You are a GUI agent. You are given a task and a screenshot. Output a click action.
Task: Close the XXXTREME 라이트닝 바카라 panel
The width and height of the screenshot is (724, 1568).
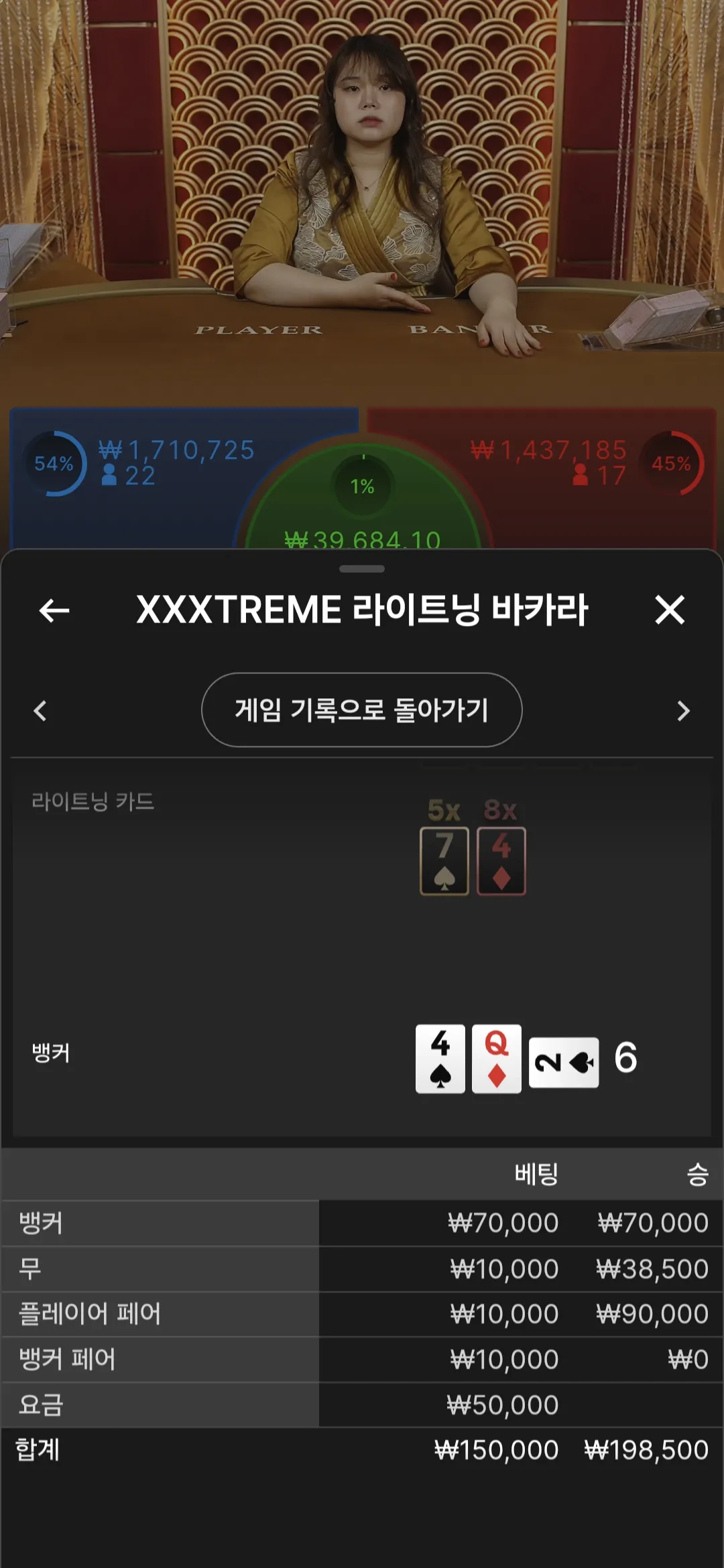[x=670, y=610]
